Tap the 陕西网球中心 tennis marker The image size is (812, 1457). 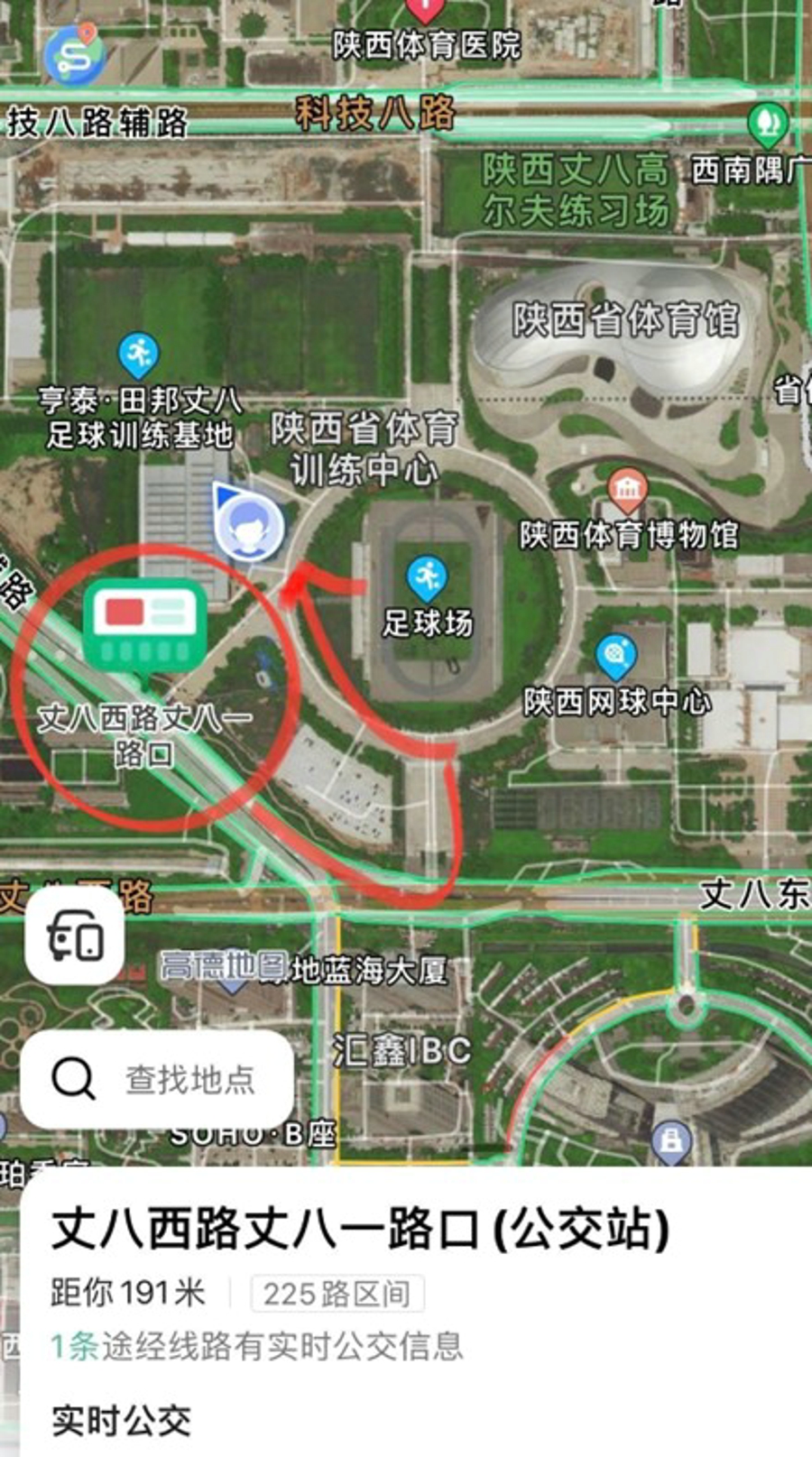coord(616,657)
